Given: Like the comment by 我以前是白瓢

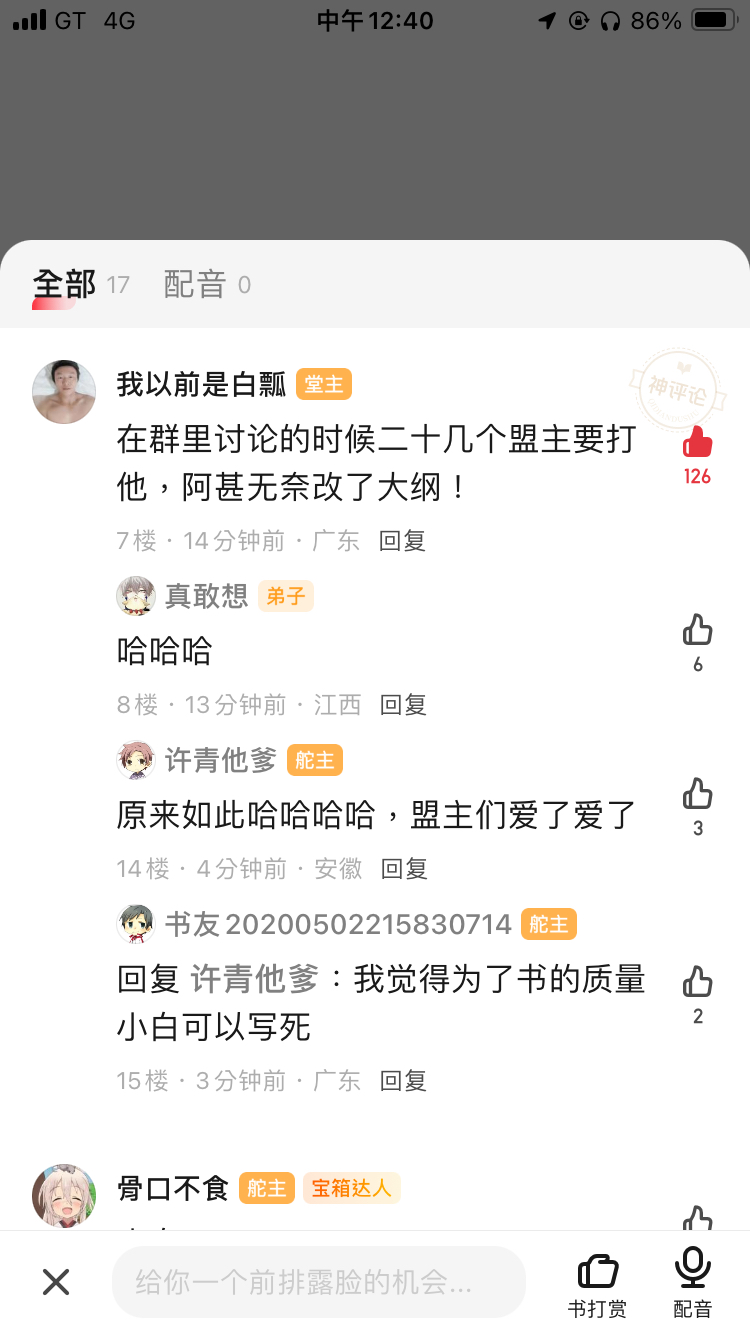Looking at the screenshot, I should coord(697,443).
